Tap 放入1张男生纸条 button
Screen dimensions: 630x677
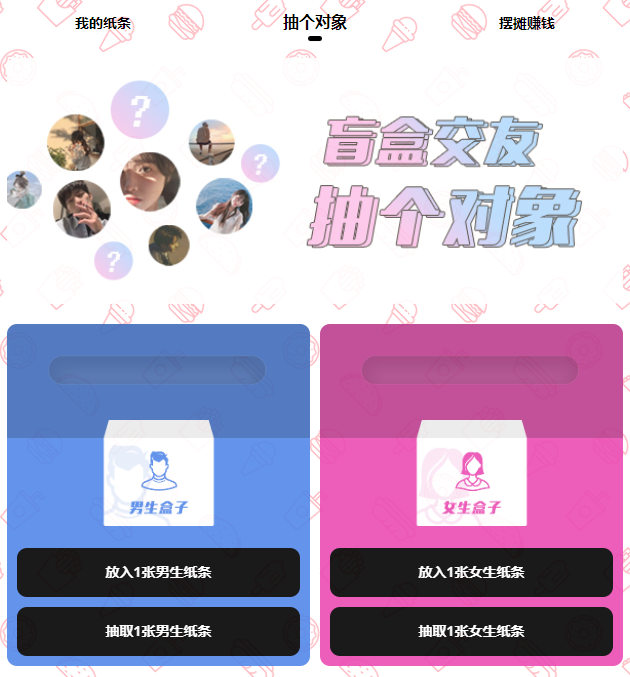(158, 572)
